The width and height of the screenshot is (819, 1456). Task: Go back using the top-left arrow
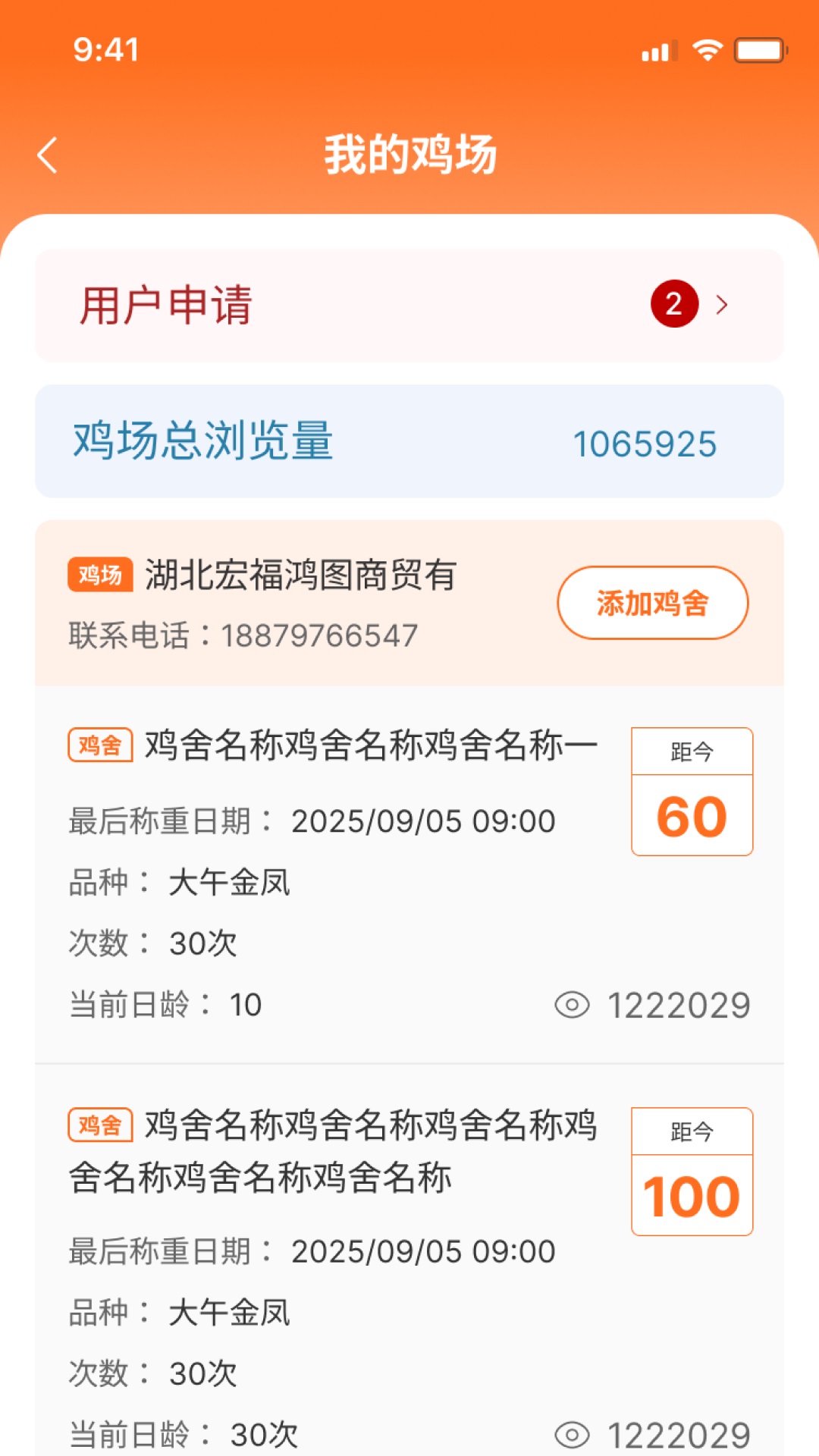(x=48, y=155)
